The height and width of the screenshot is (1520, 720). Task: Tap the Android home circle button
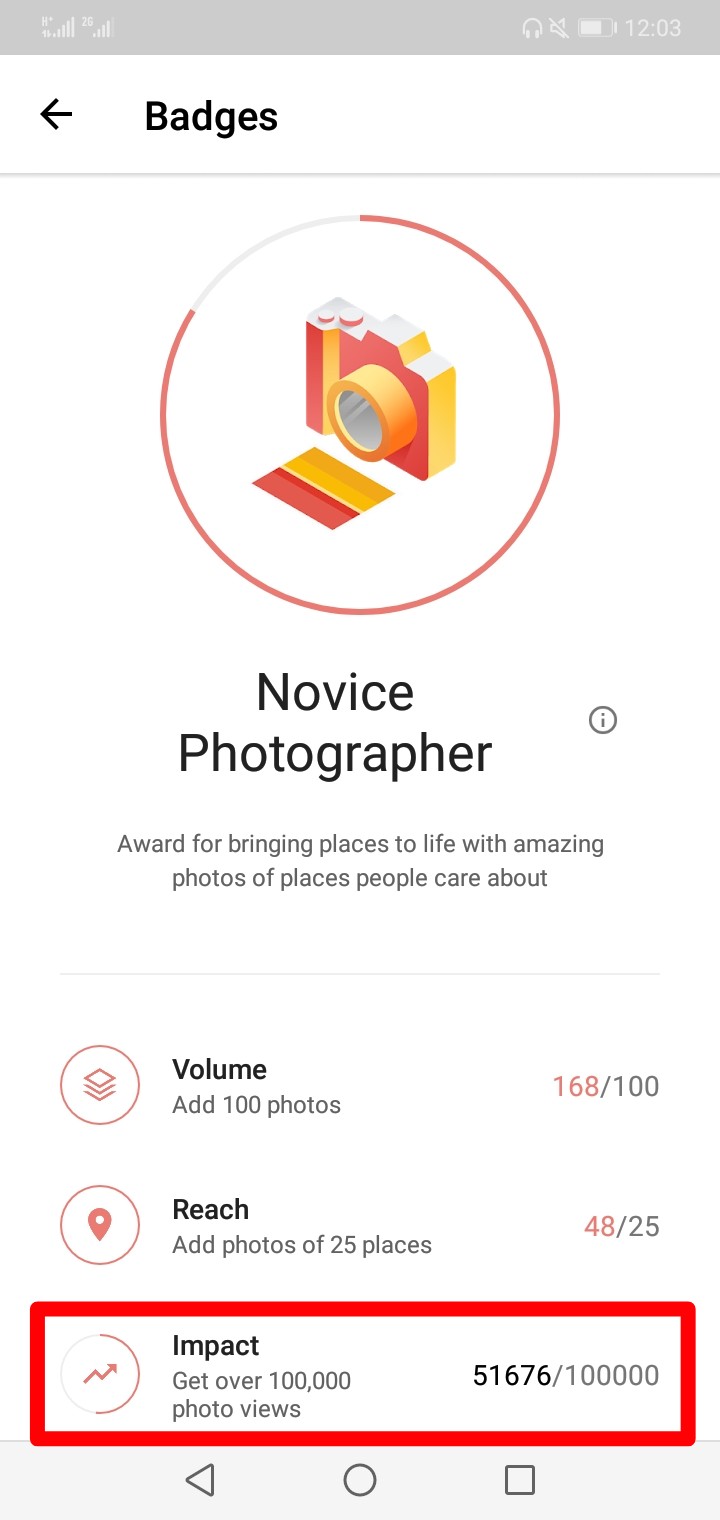[x=360, y=1479]
